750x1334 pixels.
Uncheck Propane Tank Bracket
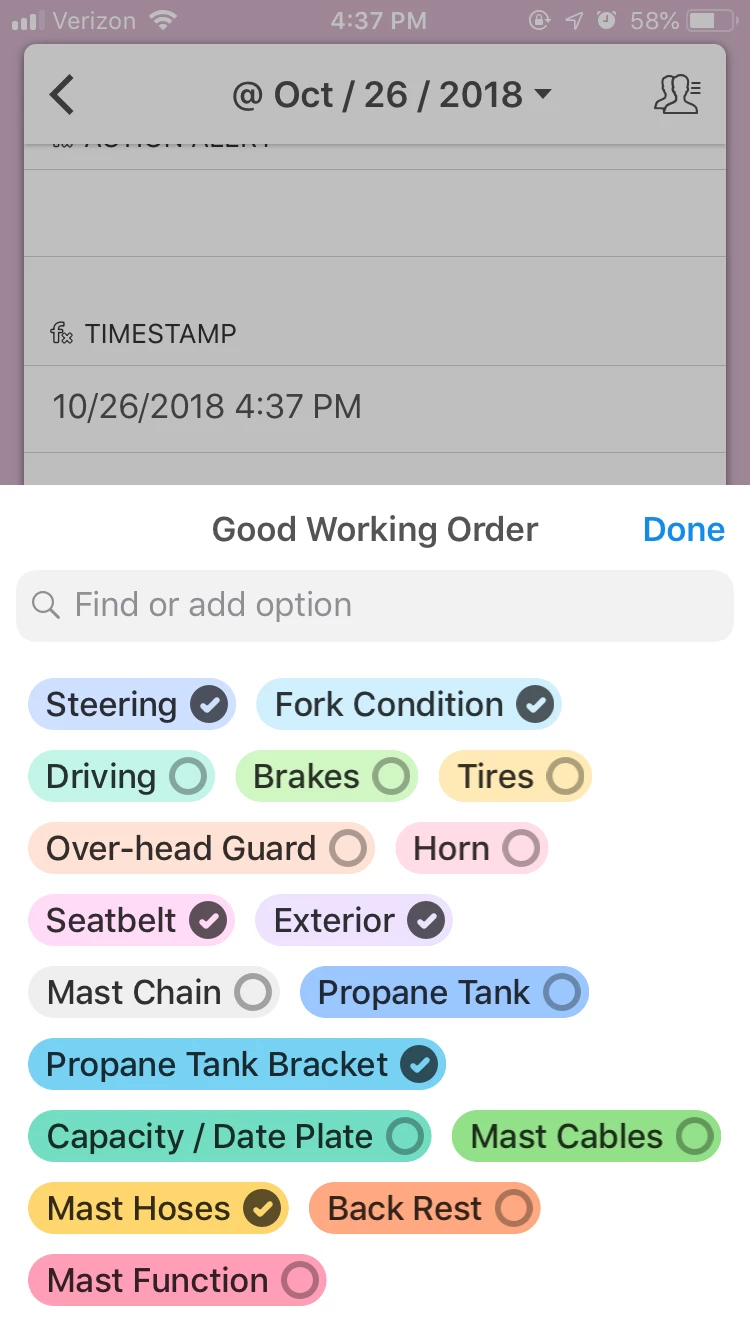click(237, 1065)
